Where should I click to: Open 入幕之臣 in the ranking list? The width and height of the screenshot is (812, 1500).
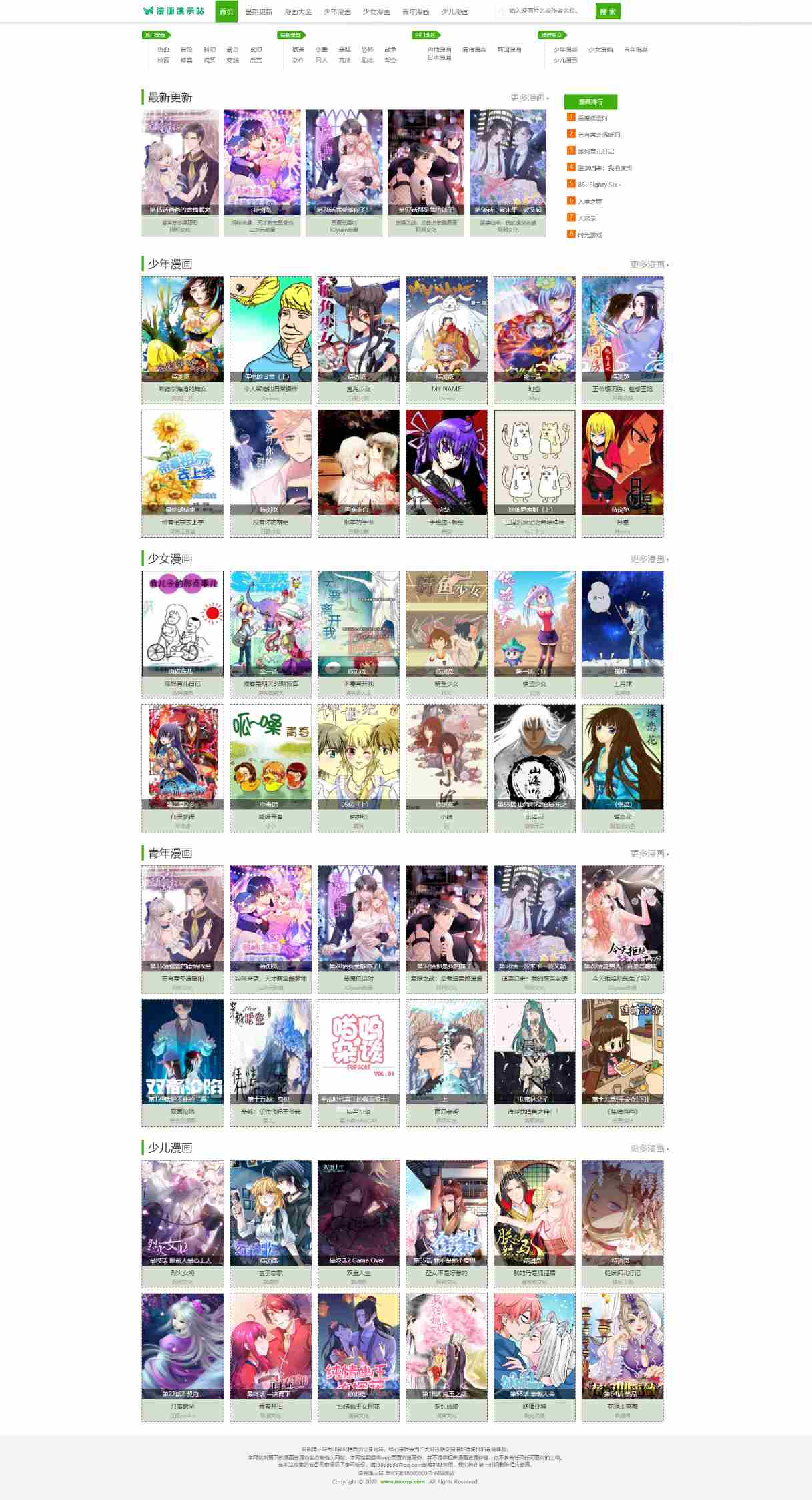click(589, 202)
